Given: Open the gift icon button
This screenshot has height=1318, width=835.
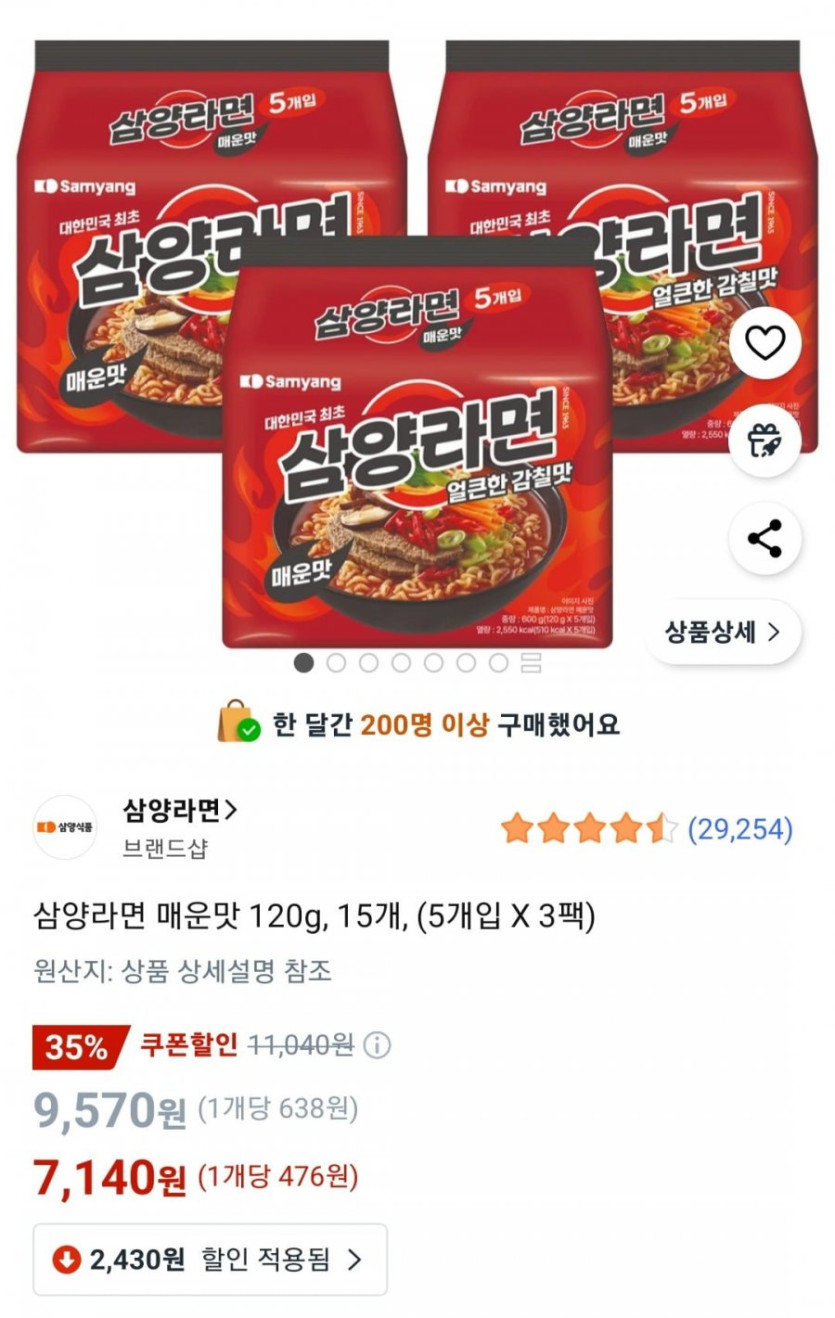Looking at the screenshot, I should (x=765, y=442).
